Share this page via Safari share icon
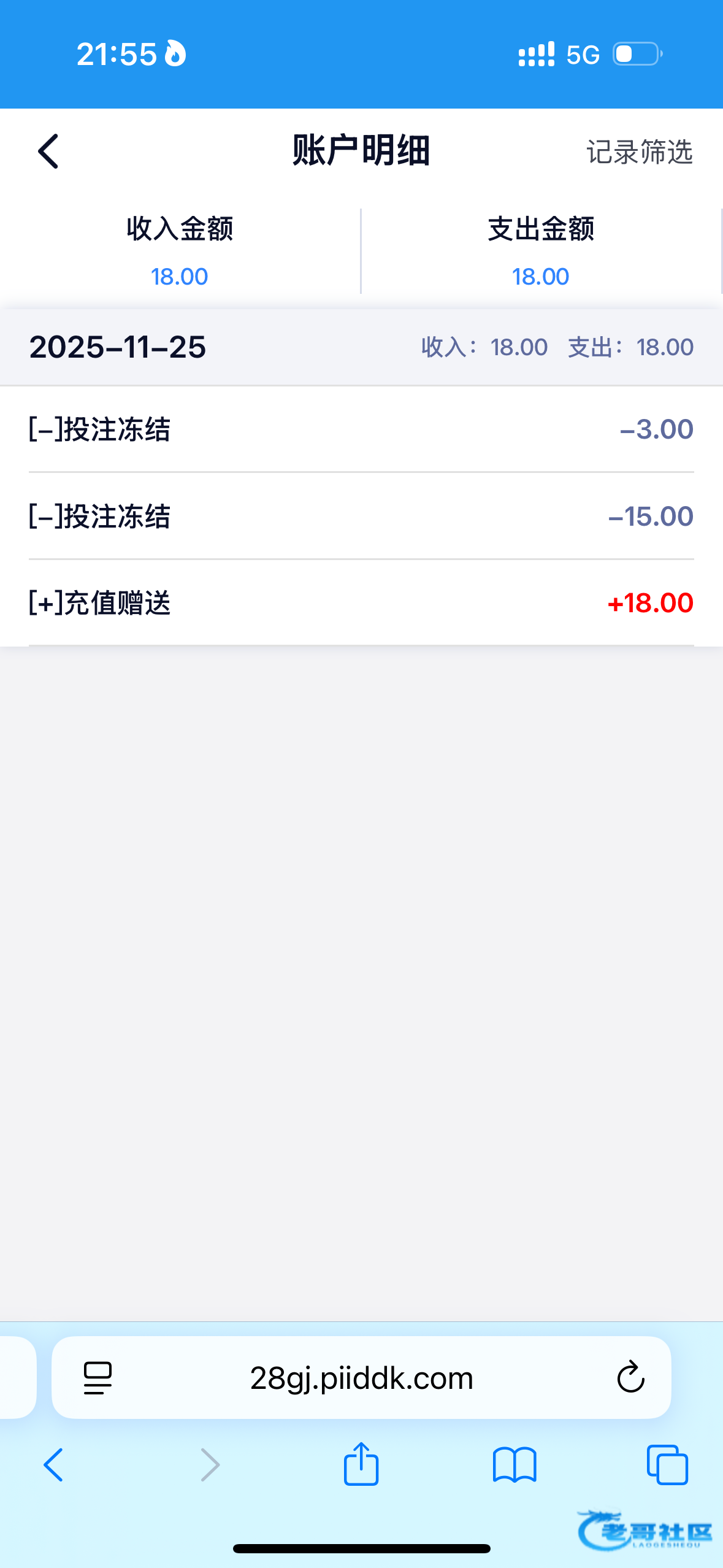 coord(361,1464)
